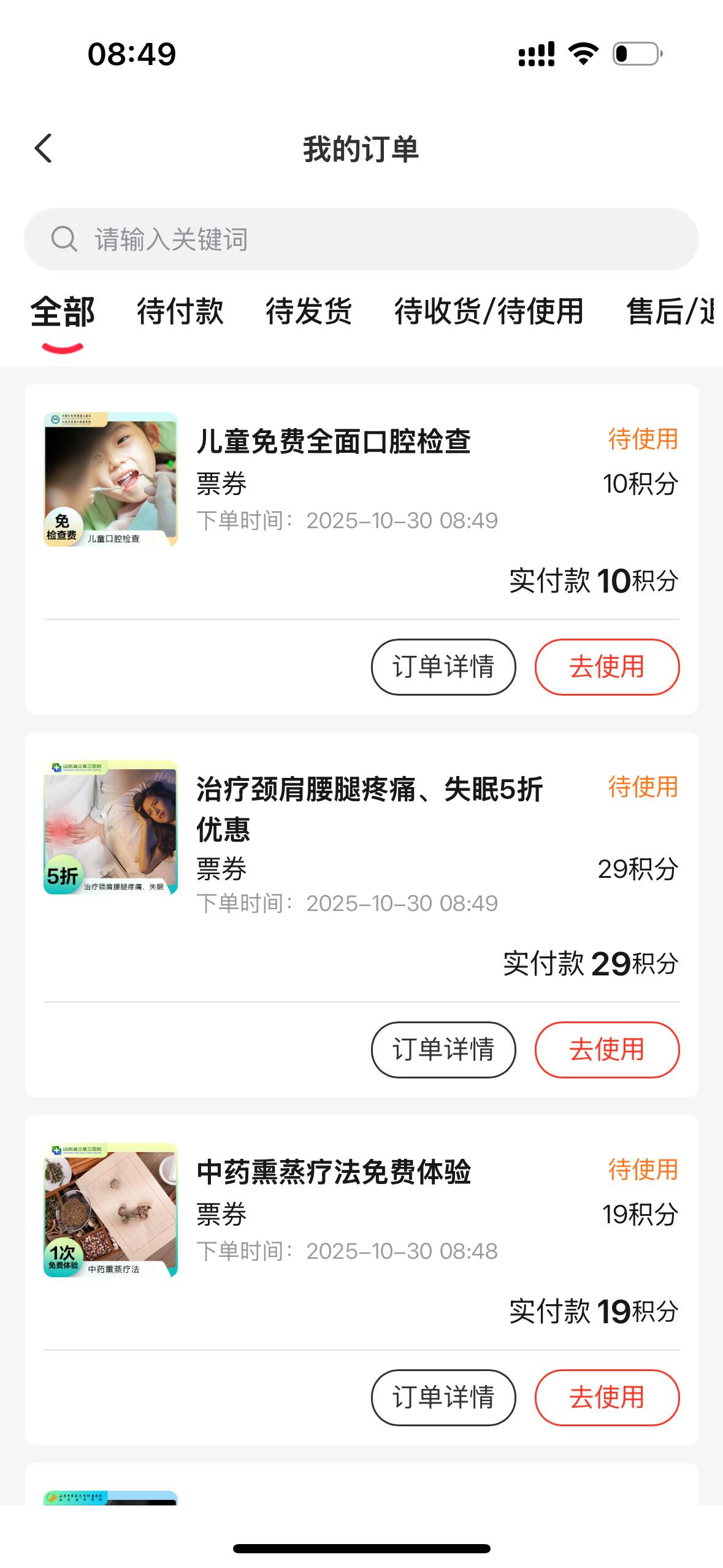Tap 去使用 for 儿童免费全面口腔检查

[x=606, y=667]
